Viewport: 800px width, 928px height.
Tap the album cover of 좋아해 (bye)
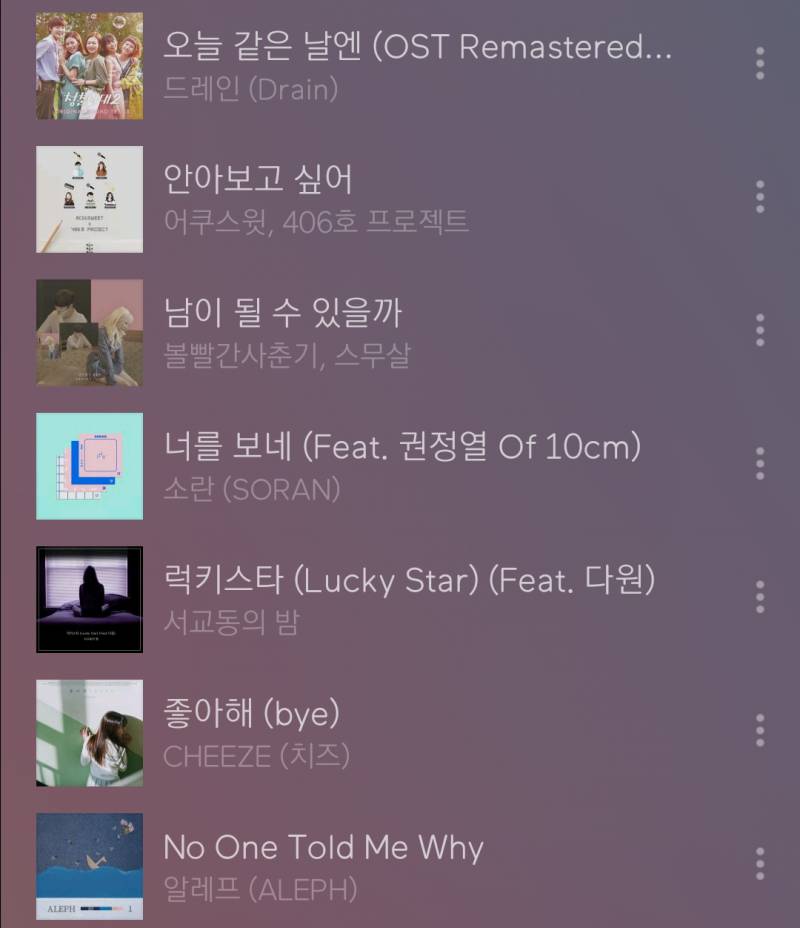89,732
